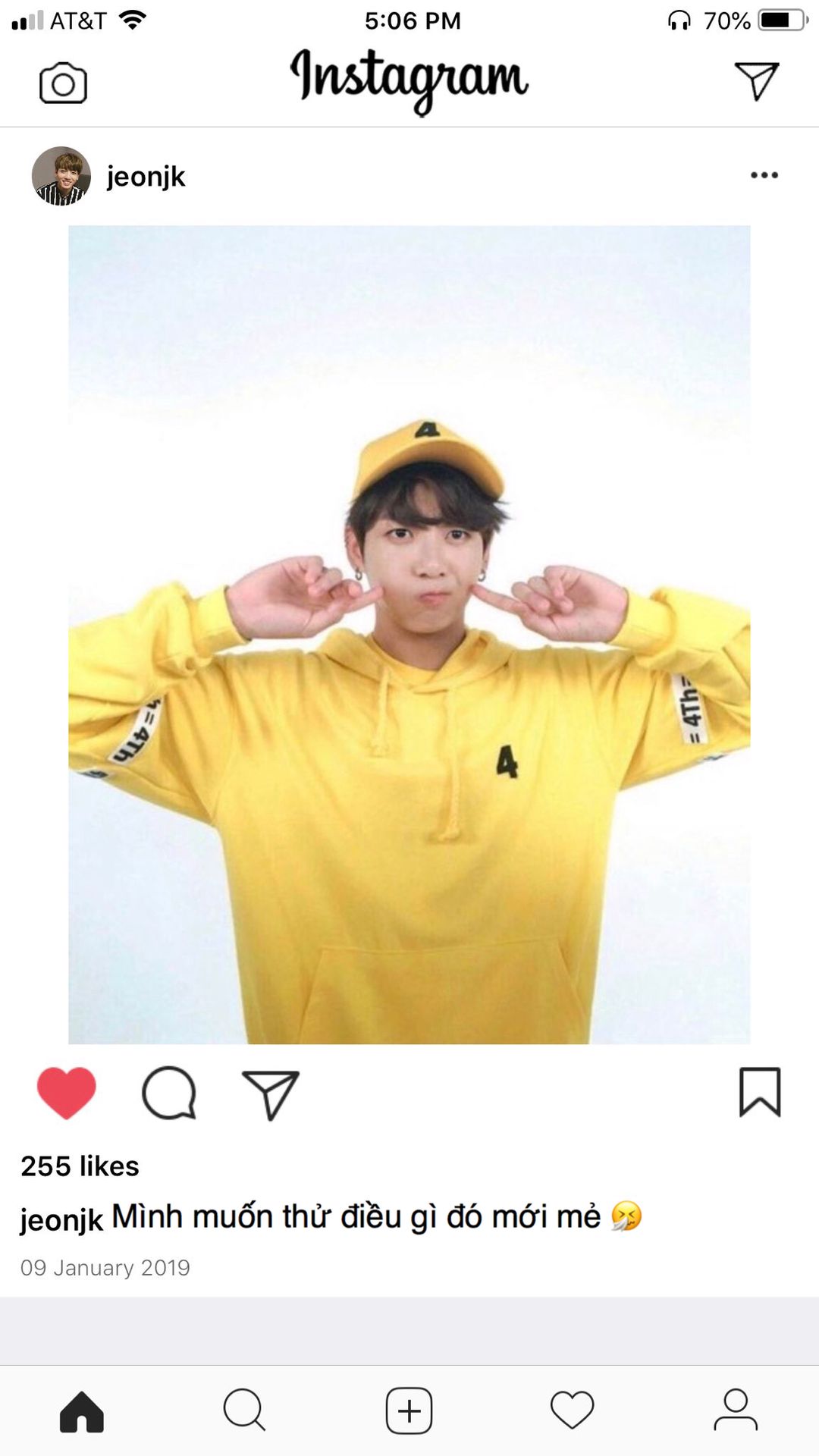Share the post using the send icon

pos(271,1094)
